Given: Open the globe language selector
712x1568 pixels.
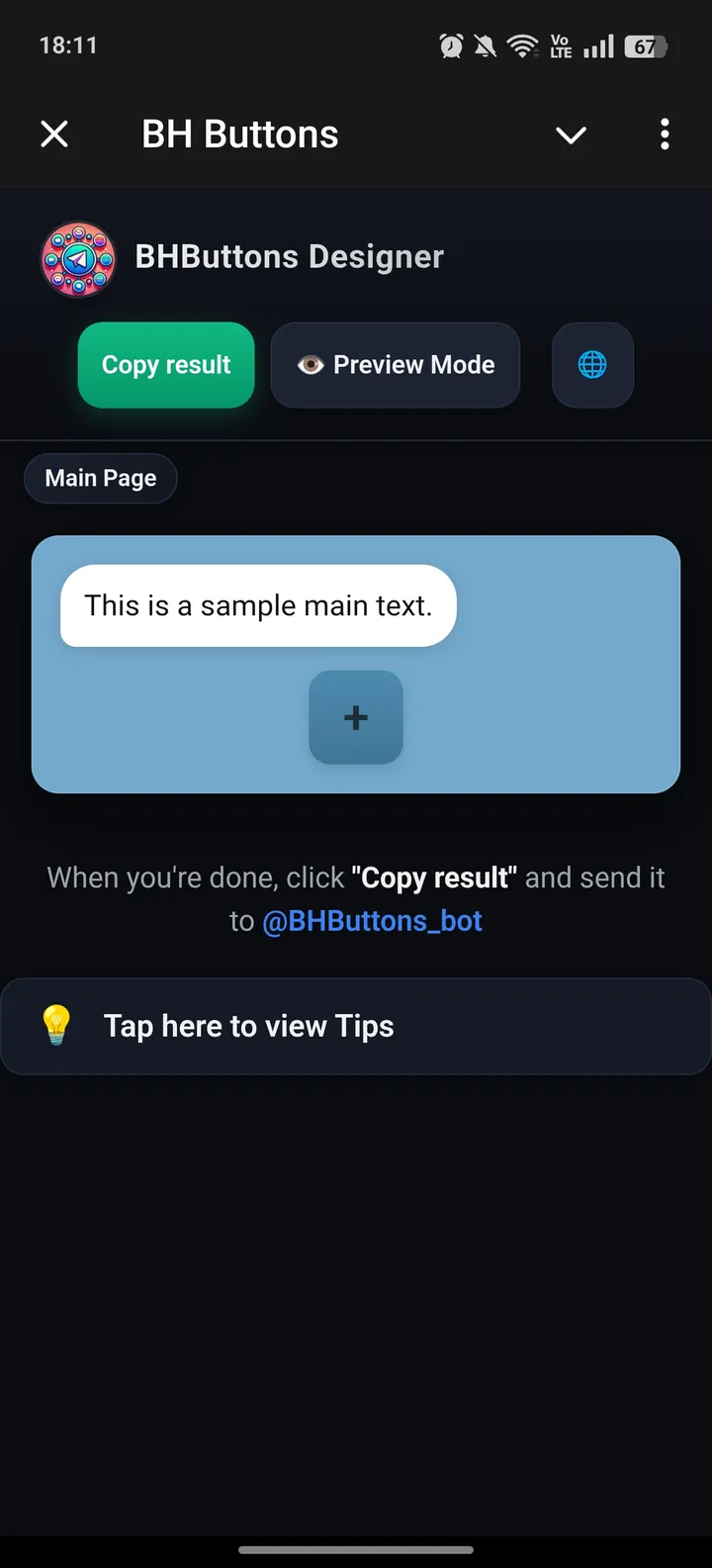Looking at the screenshot, I should click(x=592, y=365).
